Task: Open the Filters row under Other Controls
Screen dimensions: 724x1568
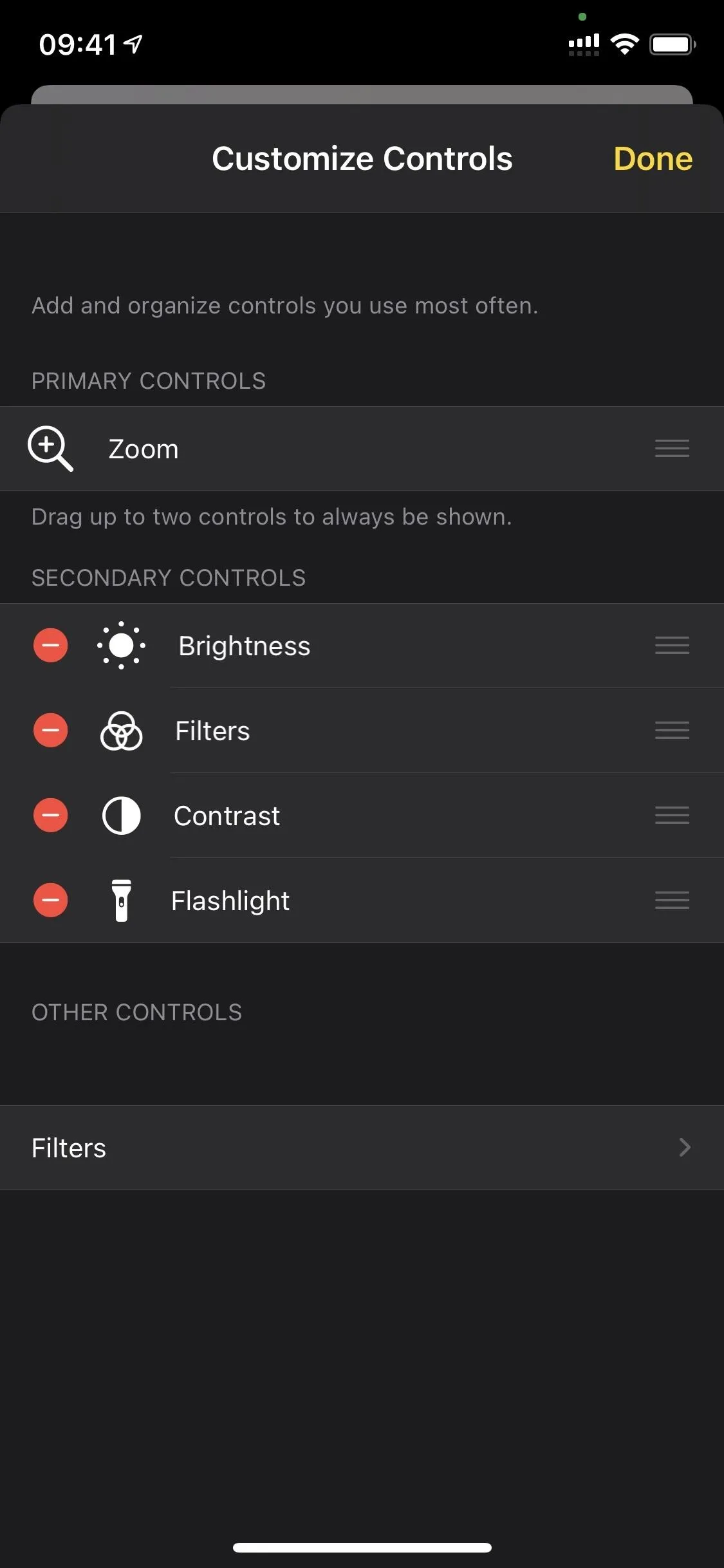Action: 362,1148
